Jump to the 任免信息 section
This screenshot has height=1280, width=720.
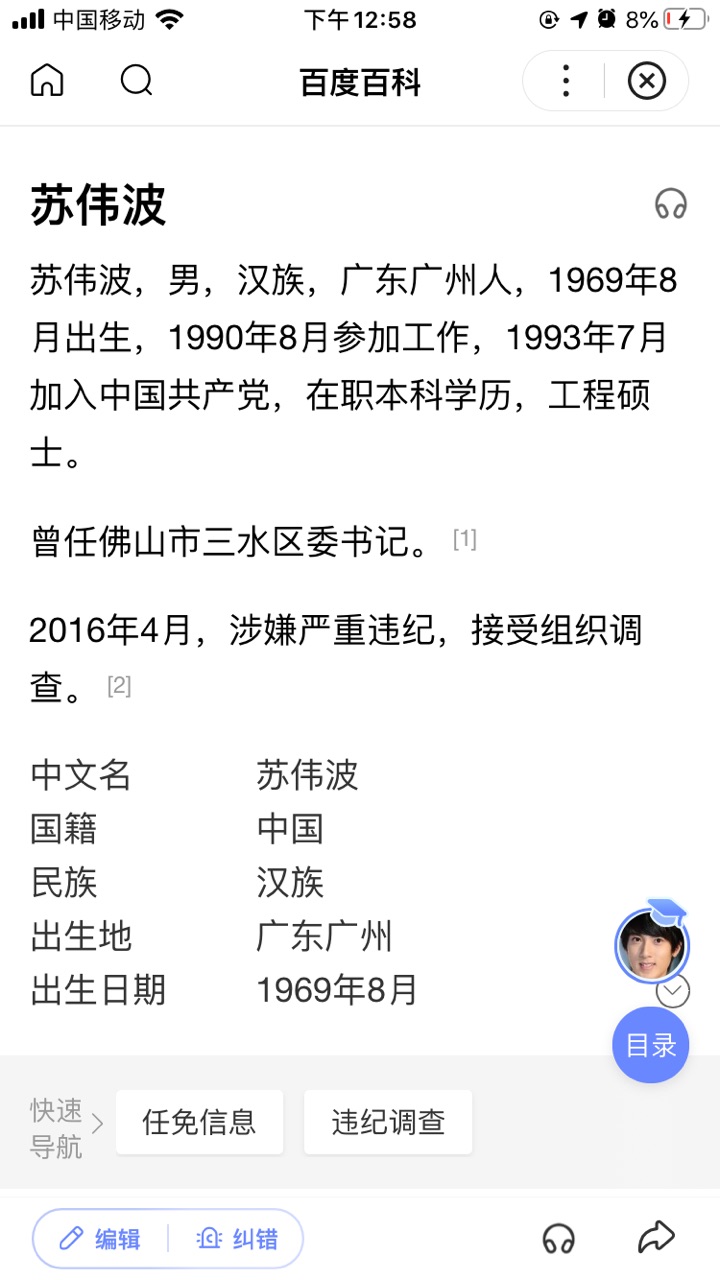(199, 1122)
